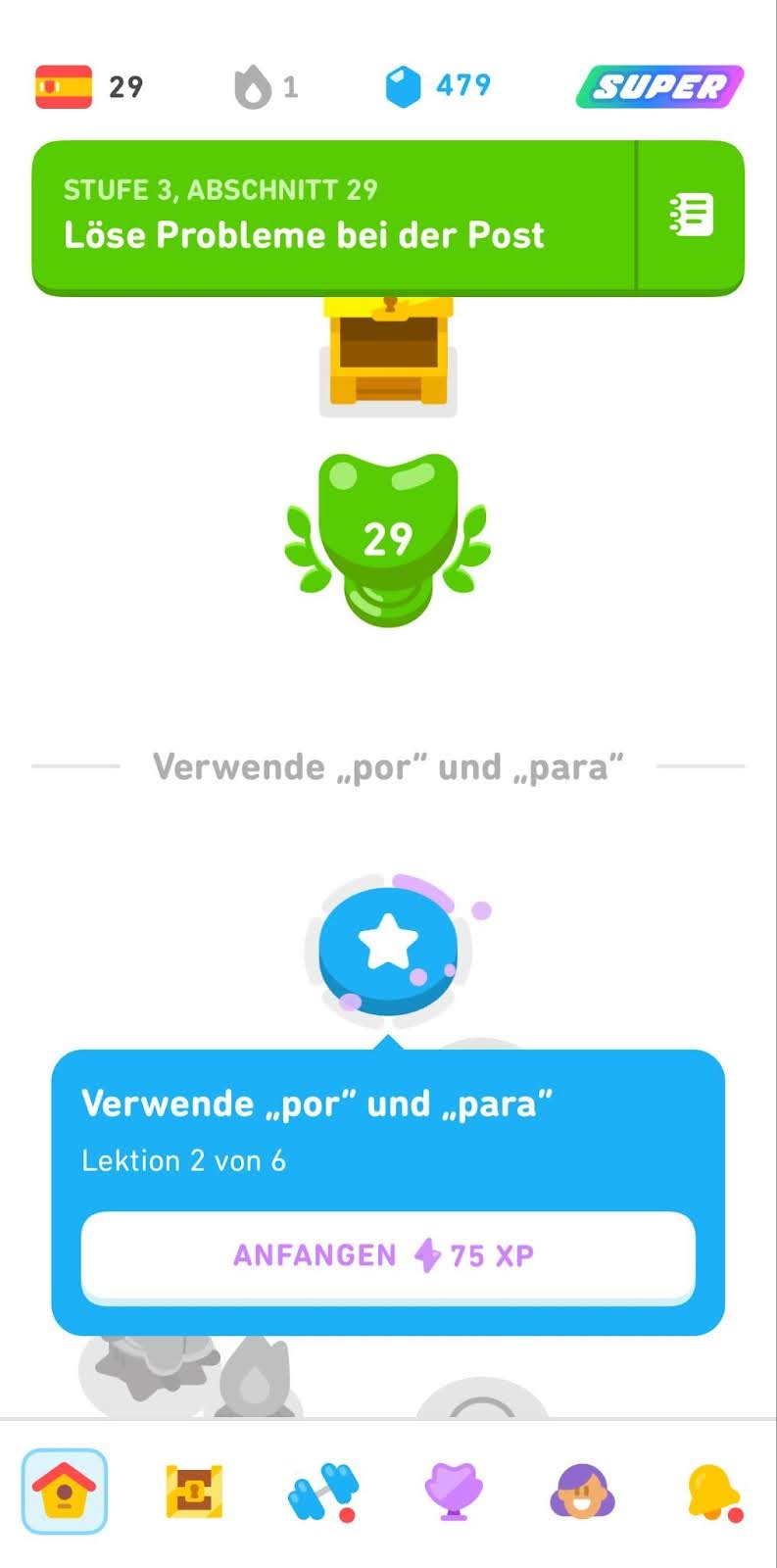
Task: Tap the 'Verwende por und para' section divider
Action: (x=388, y=766)
